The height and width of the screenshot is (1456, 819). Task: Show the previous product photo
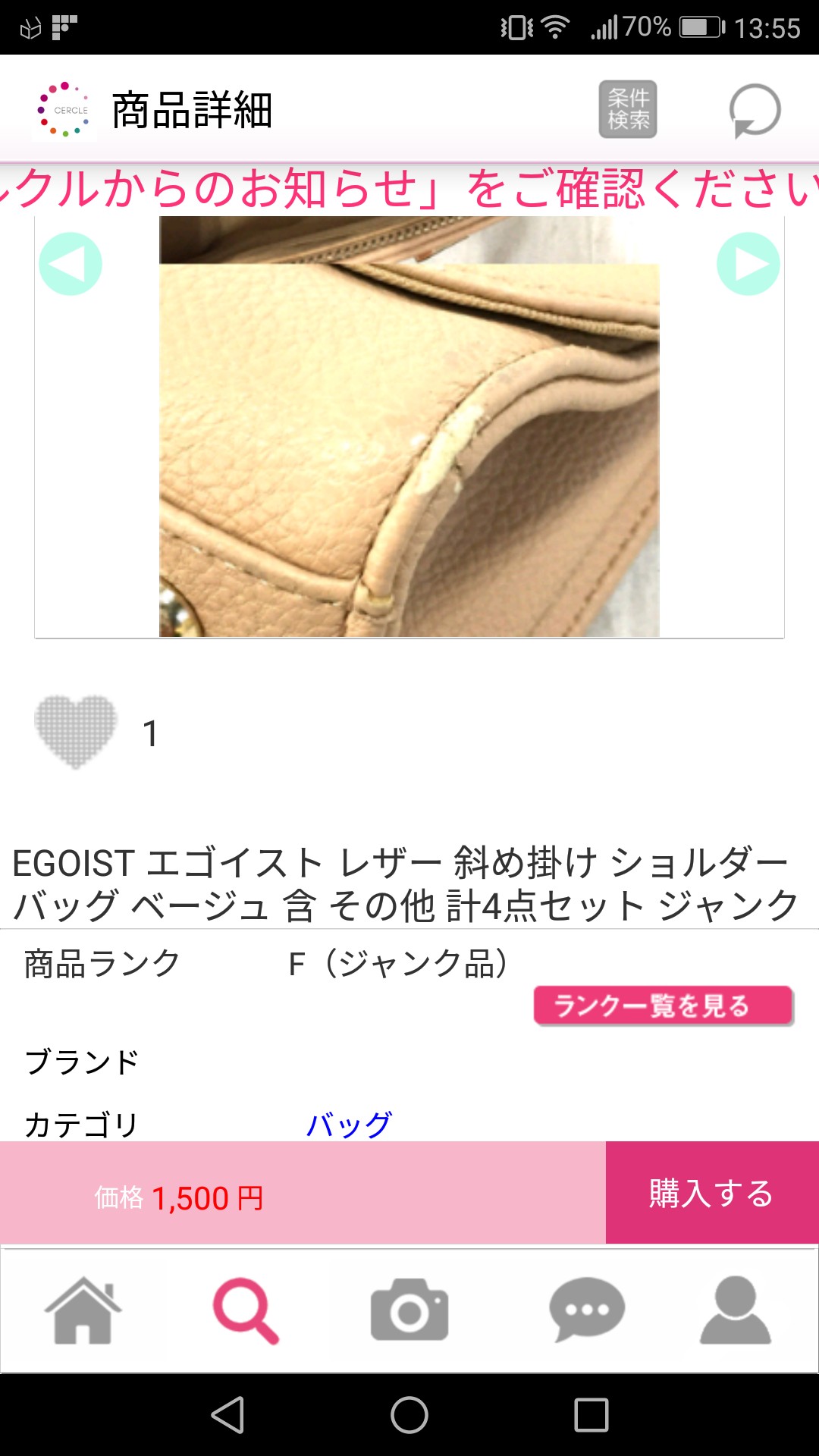71,264
